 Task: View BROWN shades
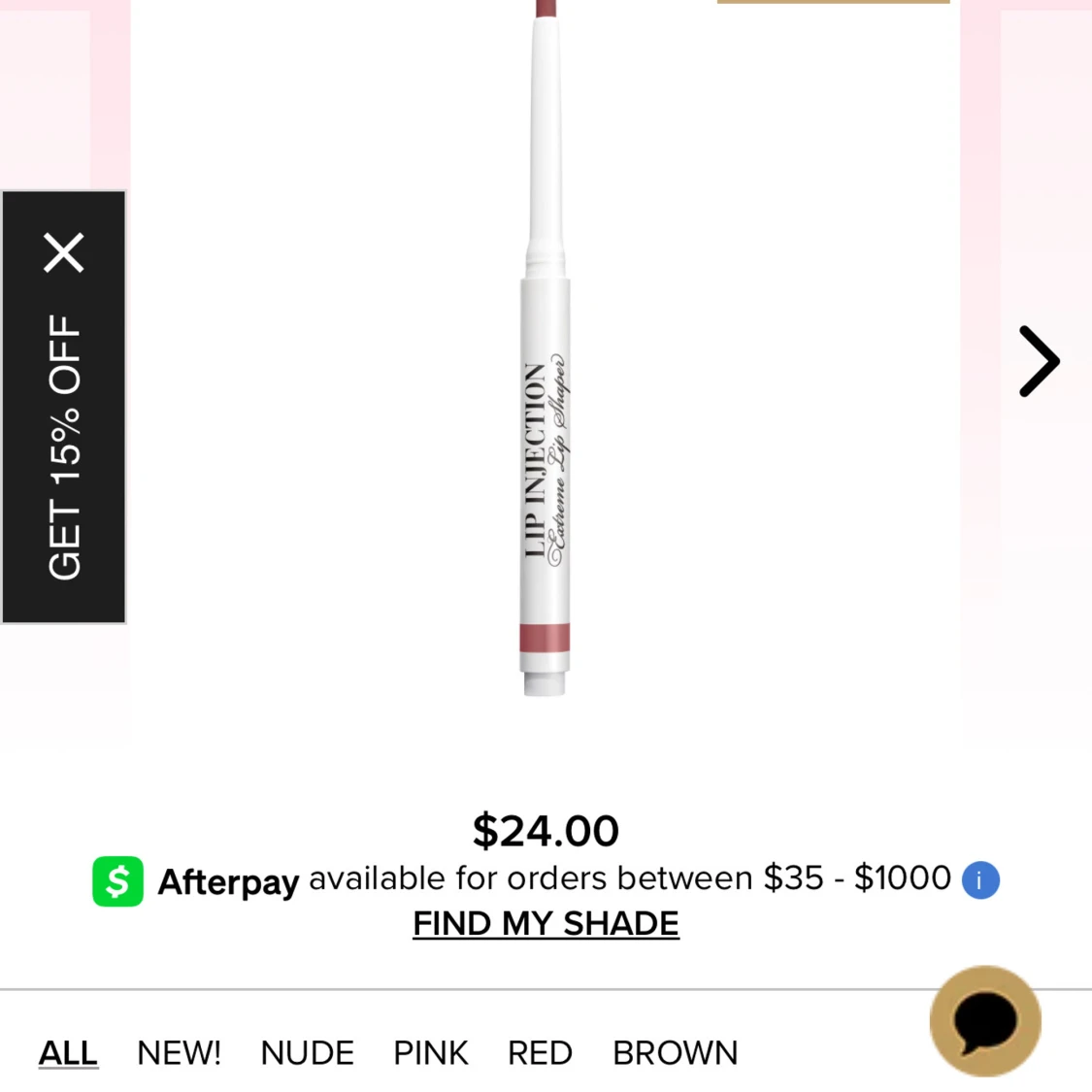tap(675, 1052)
